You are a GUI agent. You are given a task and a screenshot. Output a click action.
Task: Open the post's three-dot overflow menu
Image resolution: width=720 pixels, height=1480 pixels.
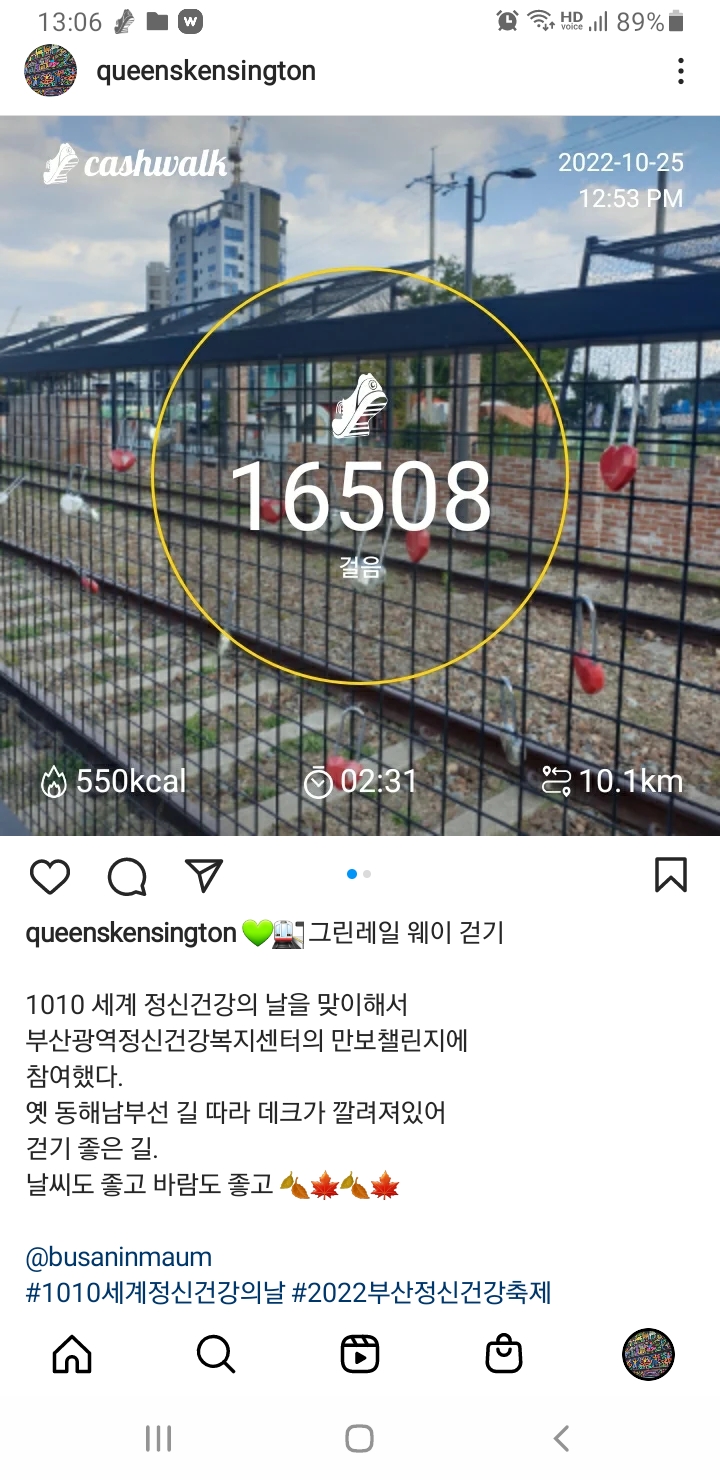point(680,71)
